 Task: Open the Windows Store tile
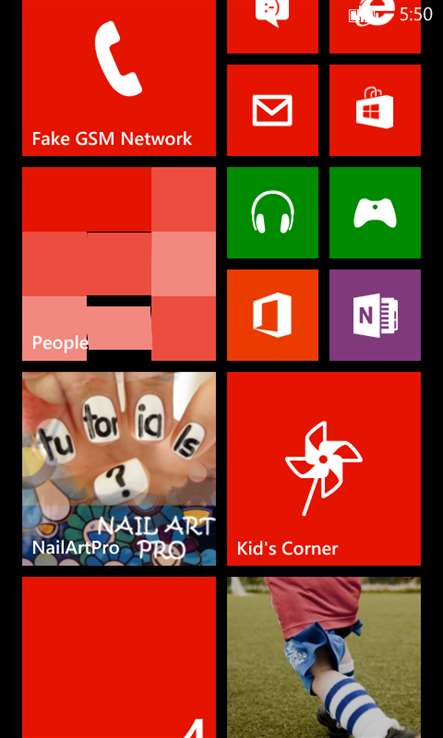[375, 110]
